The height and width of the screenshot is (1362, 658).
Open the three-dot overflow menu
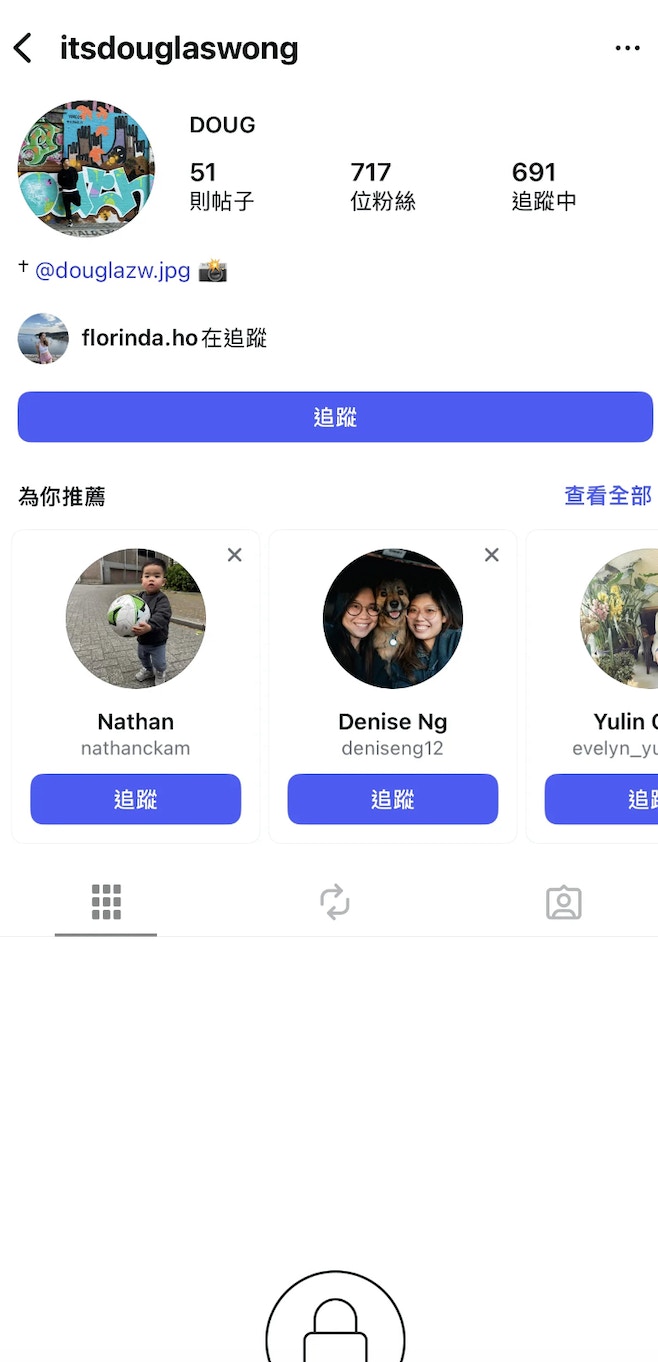point(627,48)
